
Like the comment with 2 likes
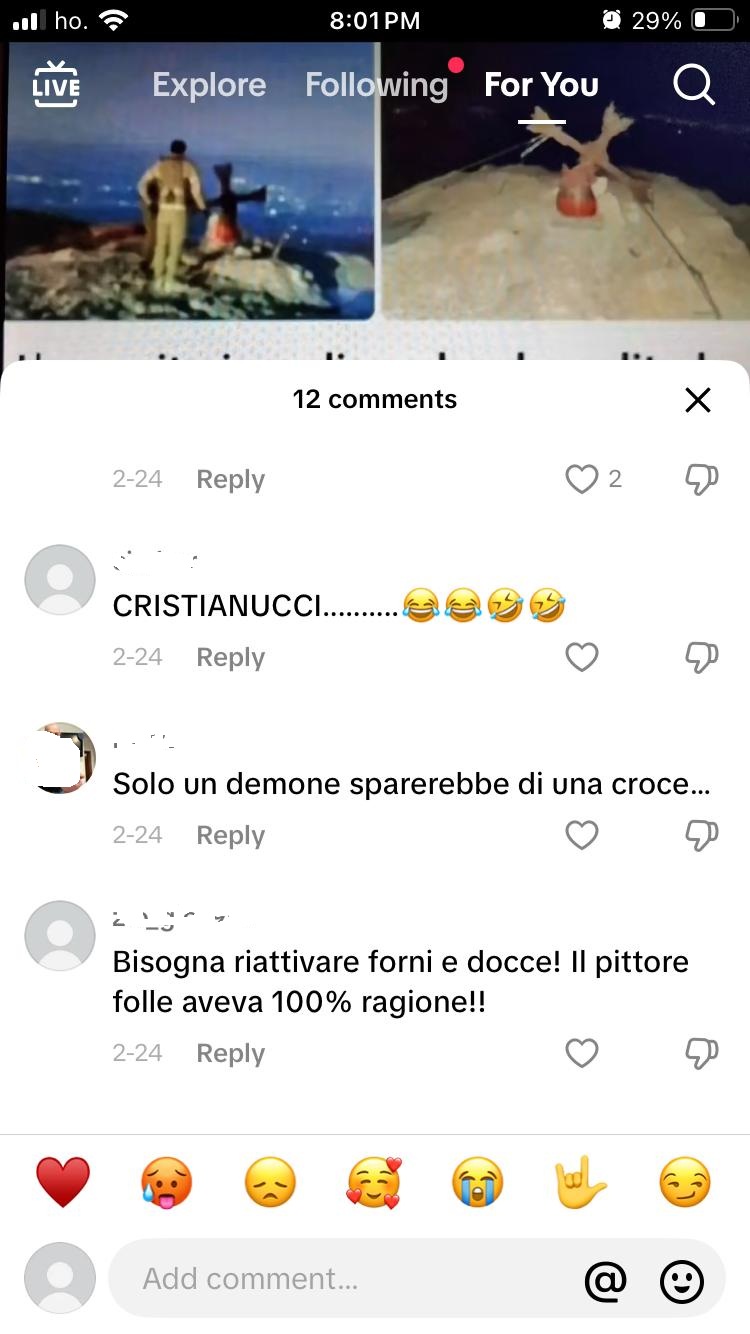click(x=582, y=479)
